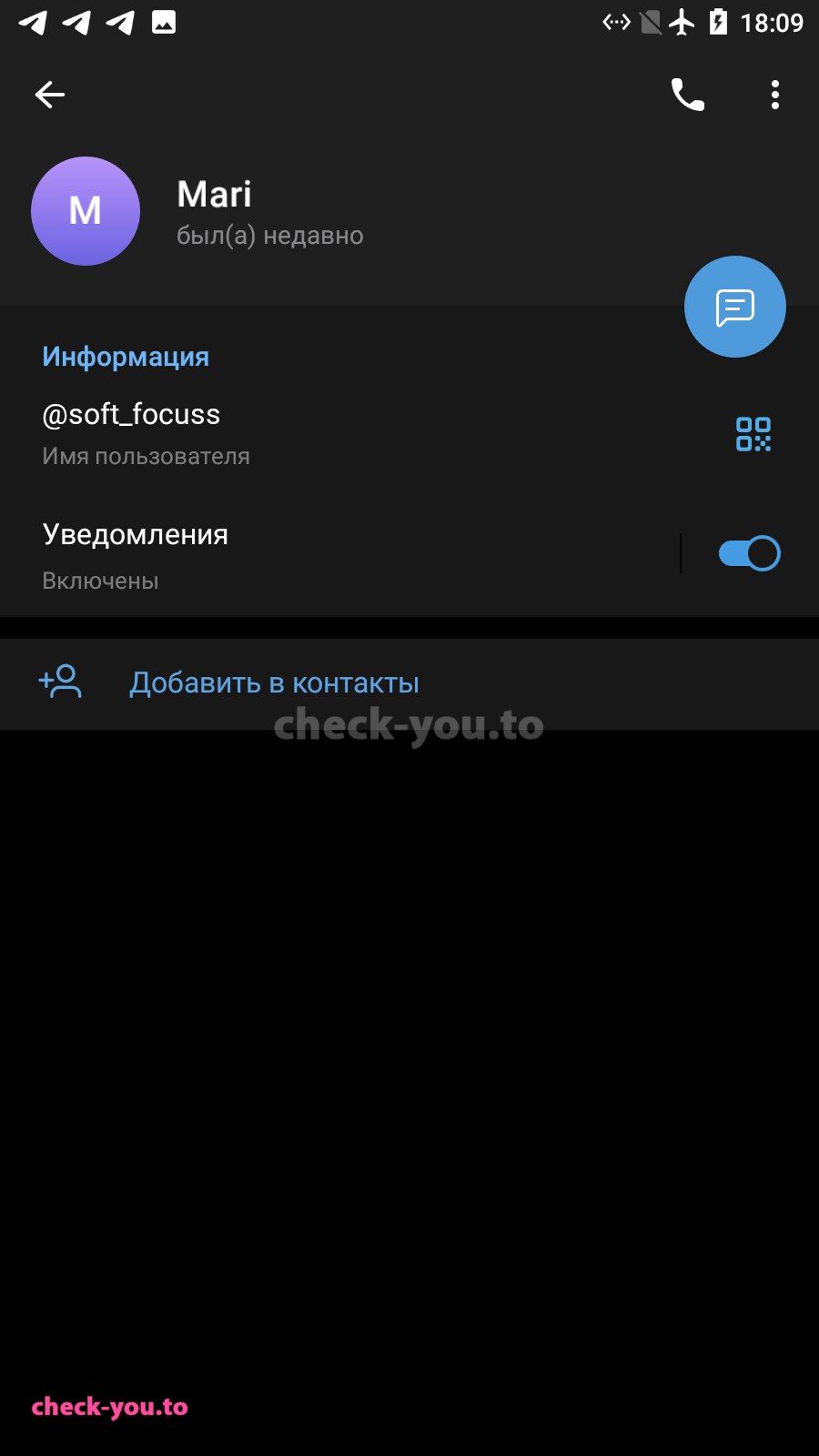Call Mari with the phone icon
Image resolution: width=819 pixels, height=1456 pixels.
coord(688,94)
